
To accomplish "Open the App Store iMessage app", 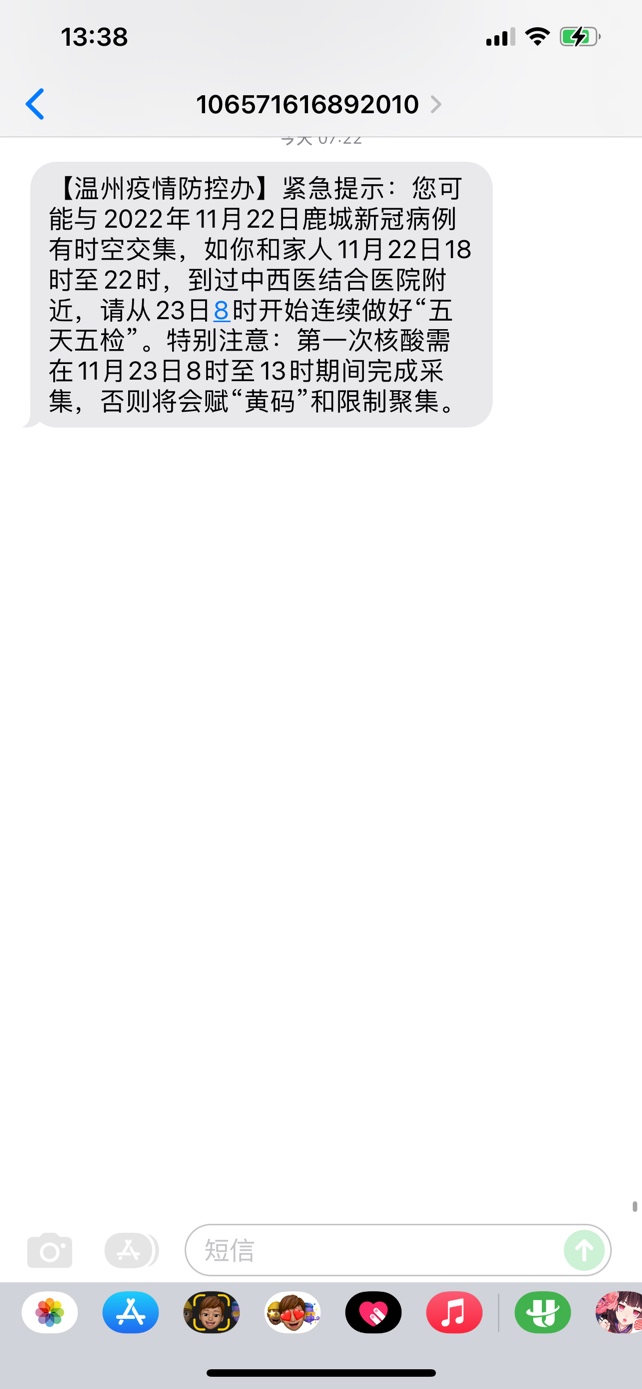I will (131, 1312).
